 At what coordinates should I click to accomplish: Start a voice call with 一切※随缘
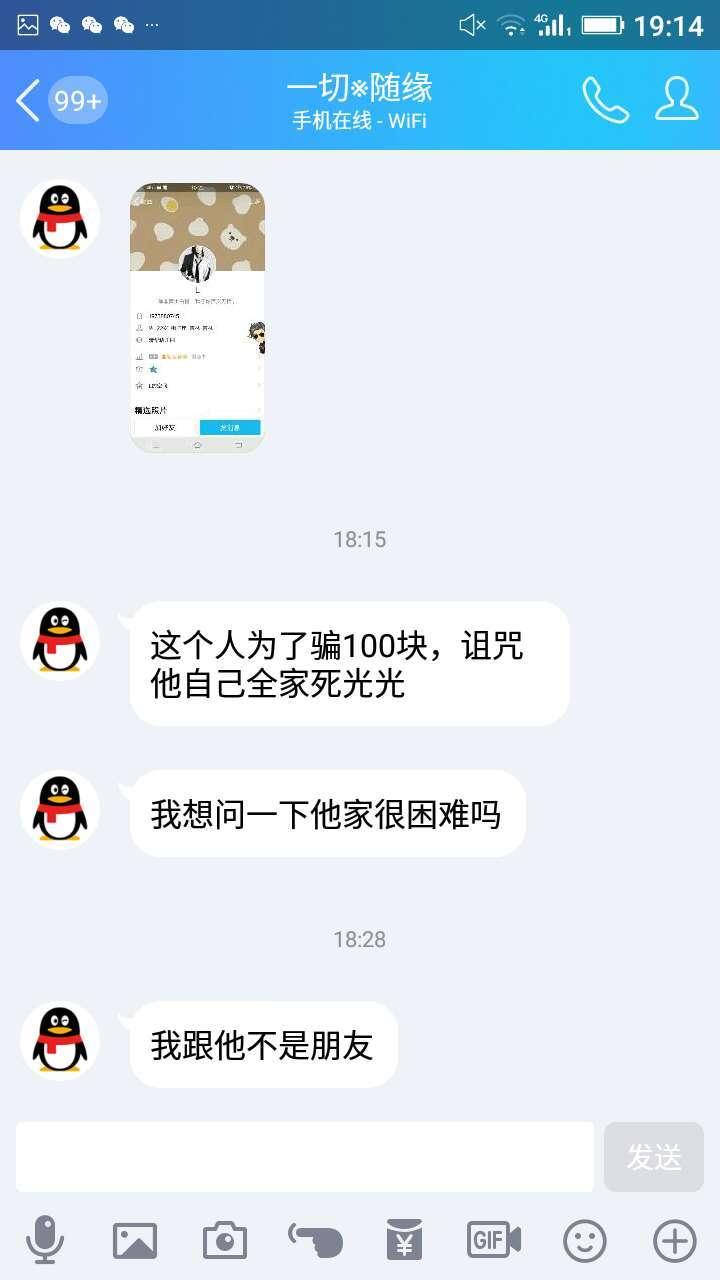pyautogui.click(x=606, y=100)
